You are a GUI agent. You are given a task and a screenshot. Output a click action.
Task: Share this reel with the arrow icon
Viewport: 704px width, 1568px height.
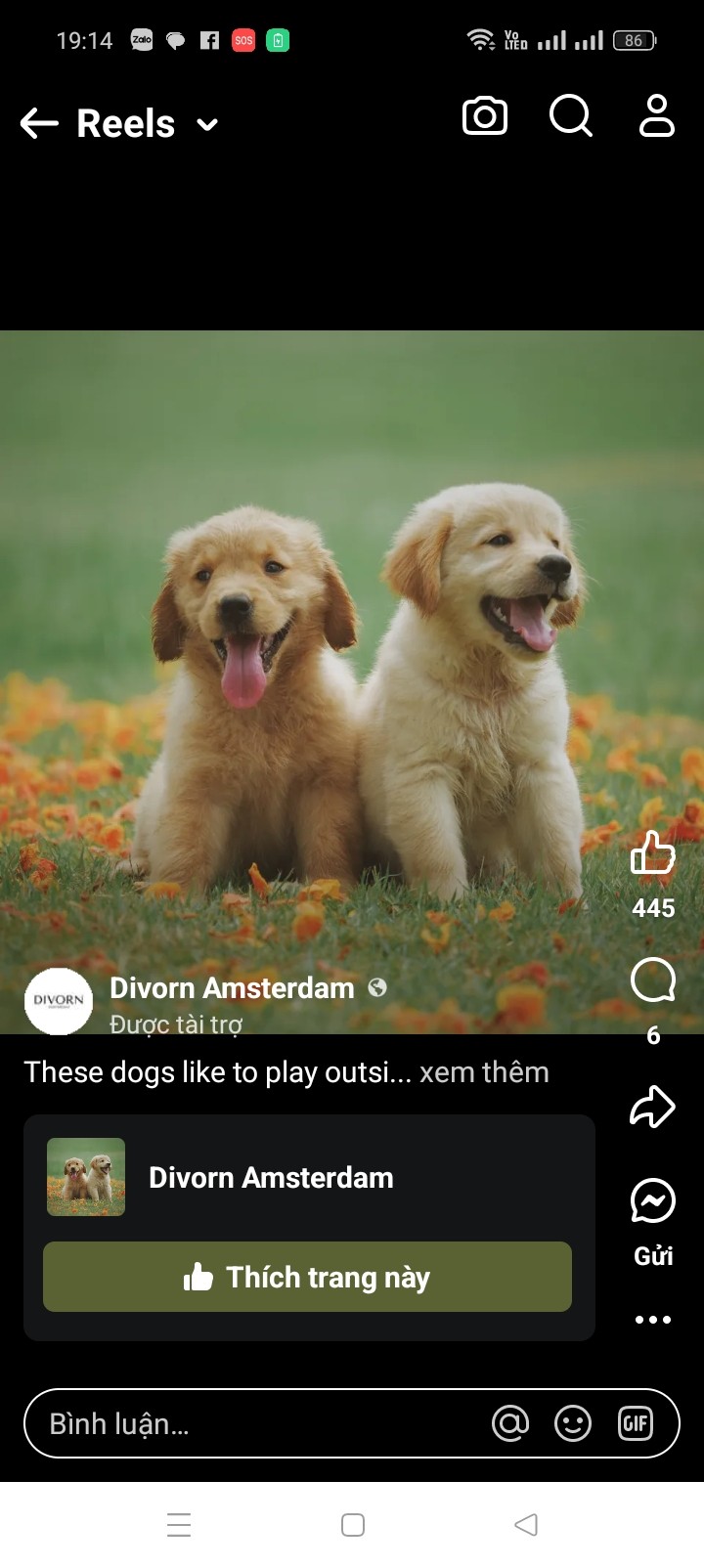(652, 1107)
